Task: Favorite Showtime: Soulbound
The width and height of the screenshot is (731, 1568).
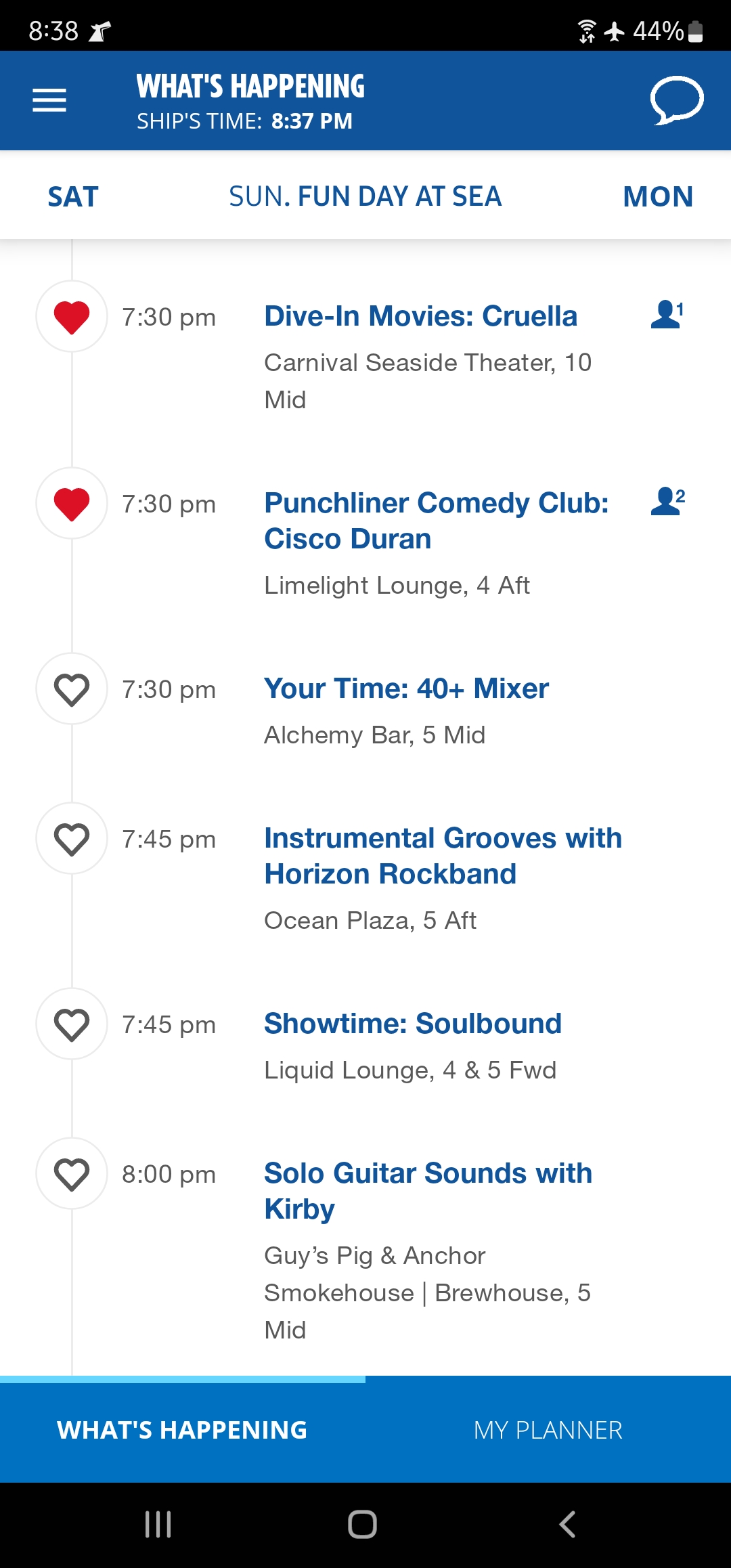Action: pyautogui.click(x=72, y=1024)
